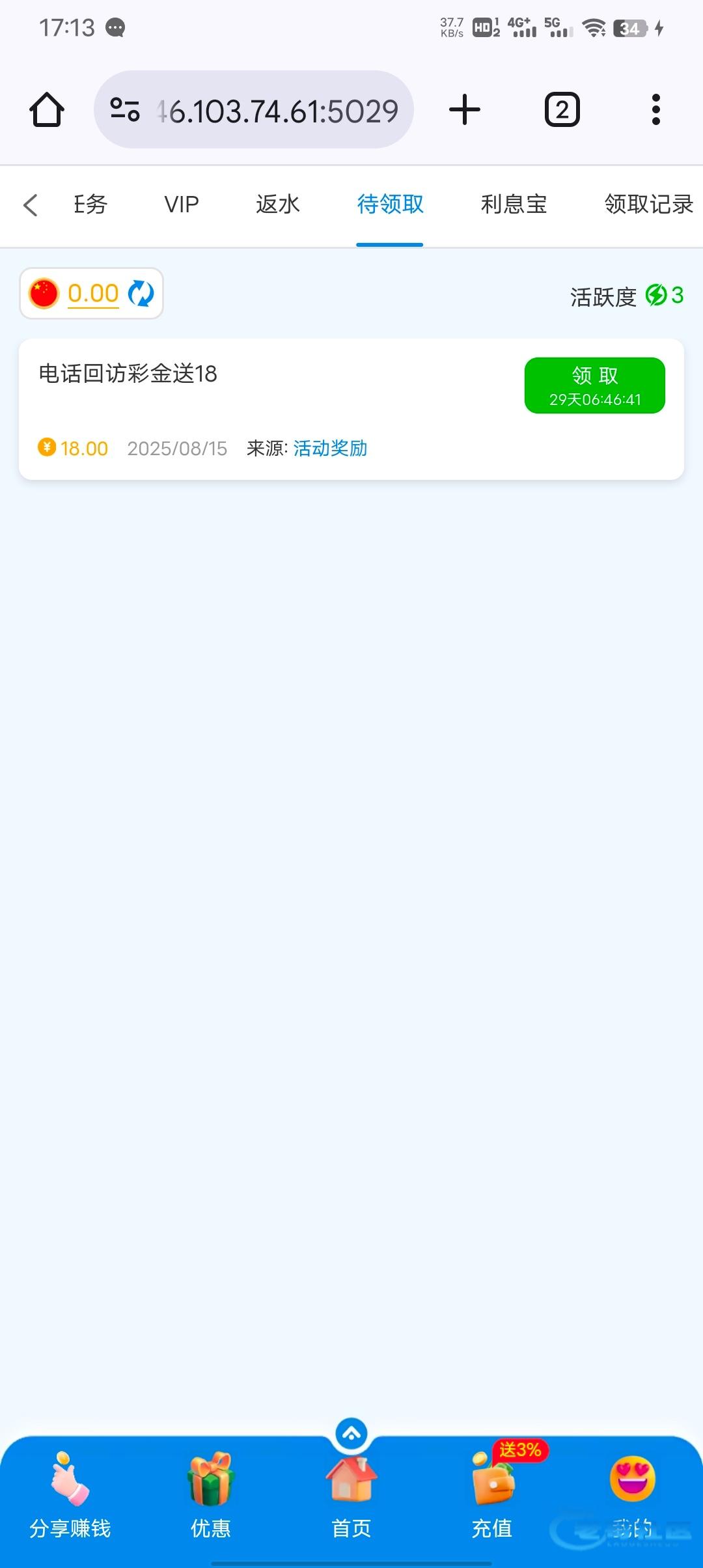Switch to the VIP tab
Viewport: 703px width, 1568px height.
(182, 204)
